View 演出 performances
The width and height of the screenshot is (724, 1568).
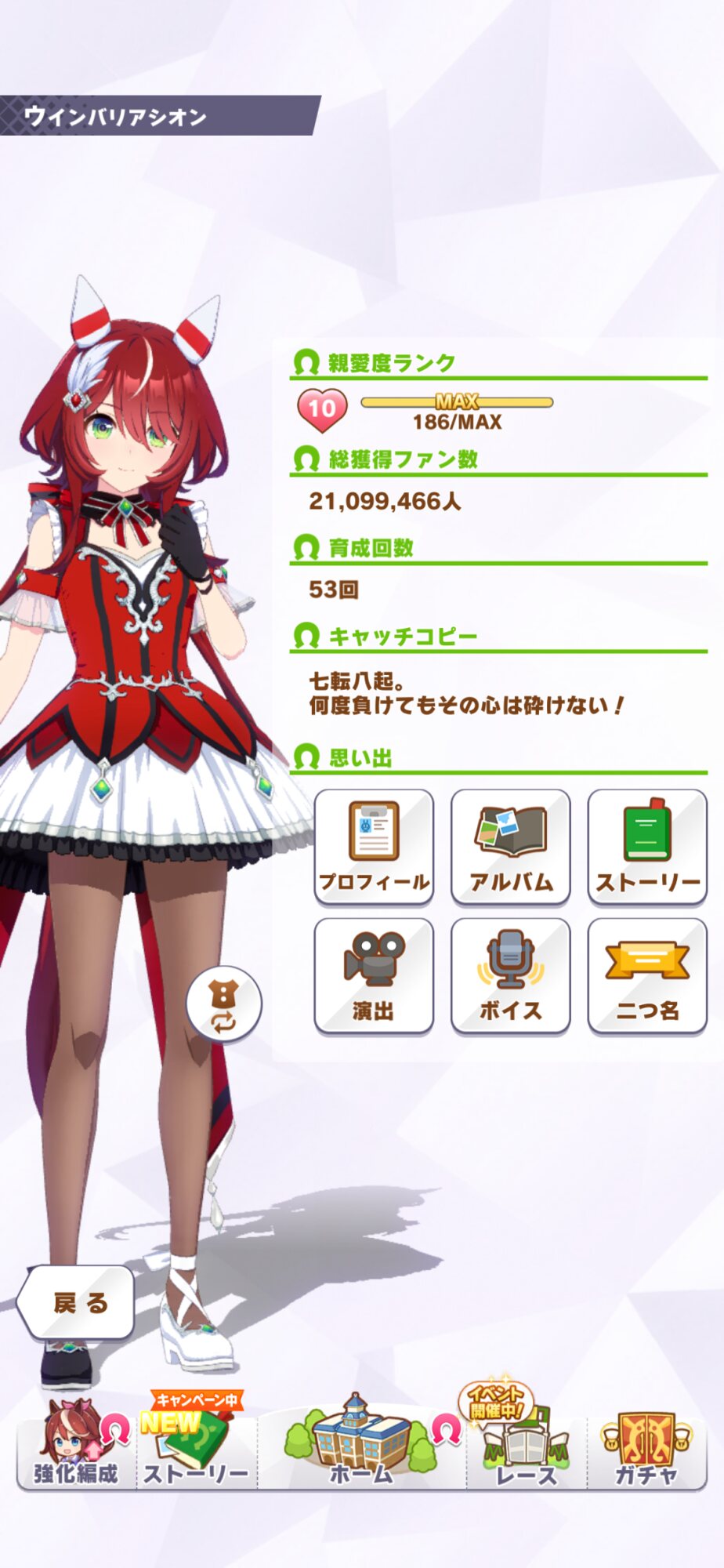(374, 976)
